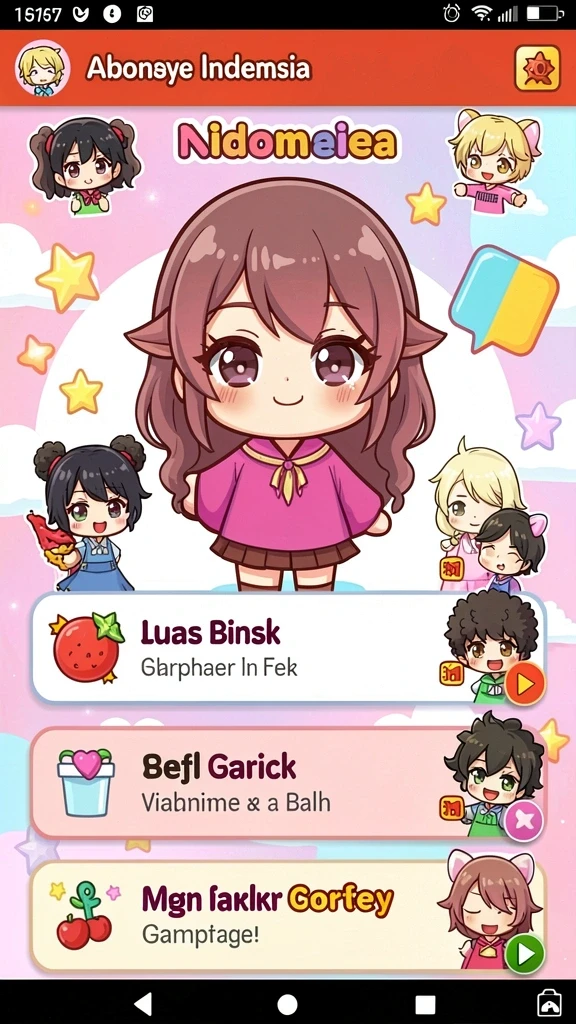Tap the star badge icon in the header
Viewport: 576px width, 1024px height.
[x=537, y=68]
